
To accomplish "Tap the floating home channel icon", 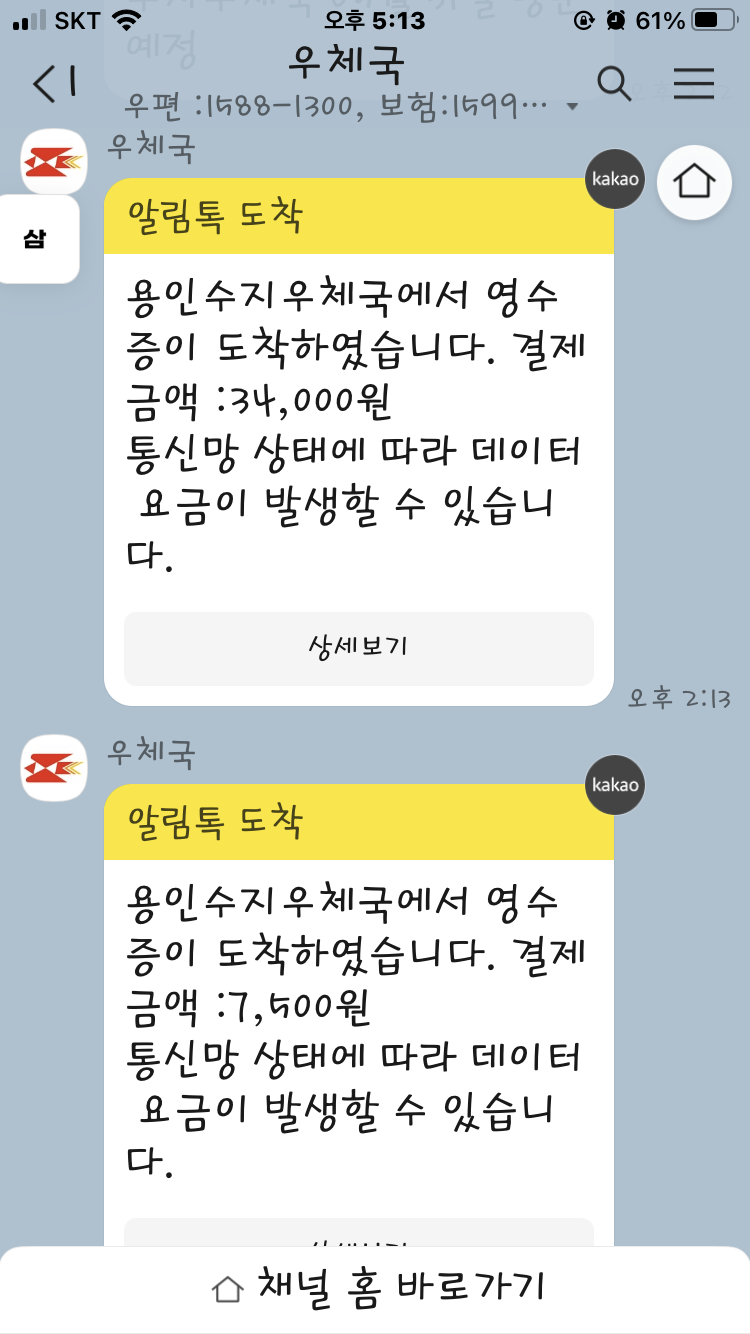I will [x=694, y=182].
